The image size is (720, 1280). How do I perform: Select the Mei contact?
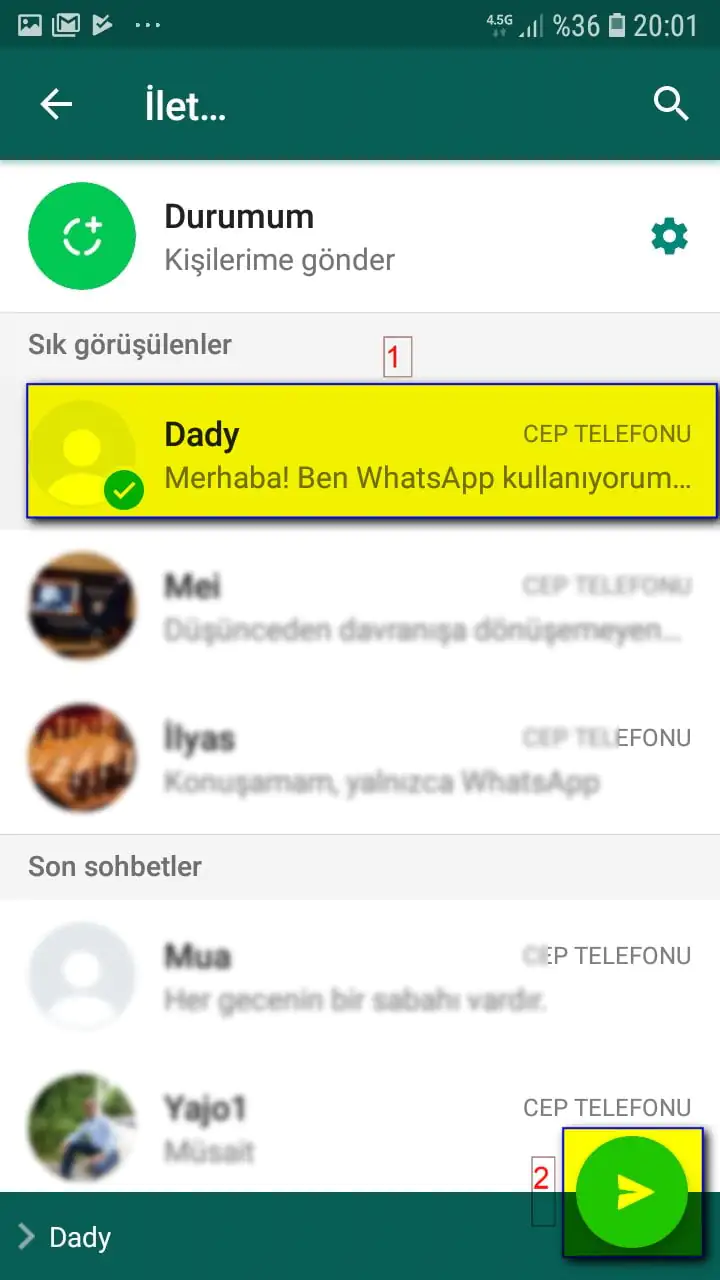coord(370,605)
